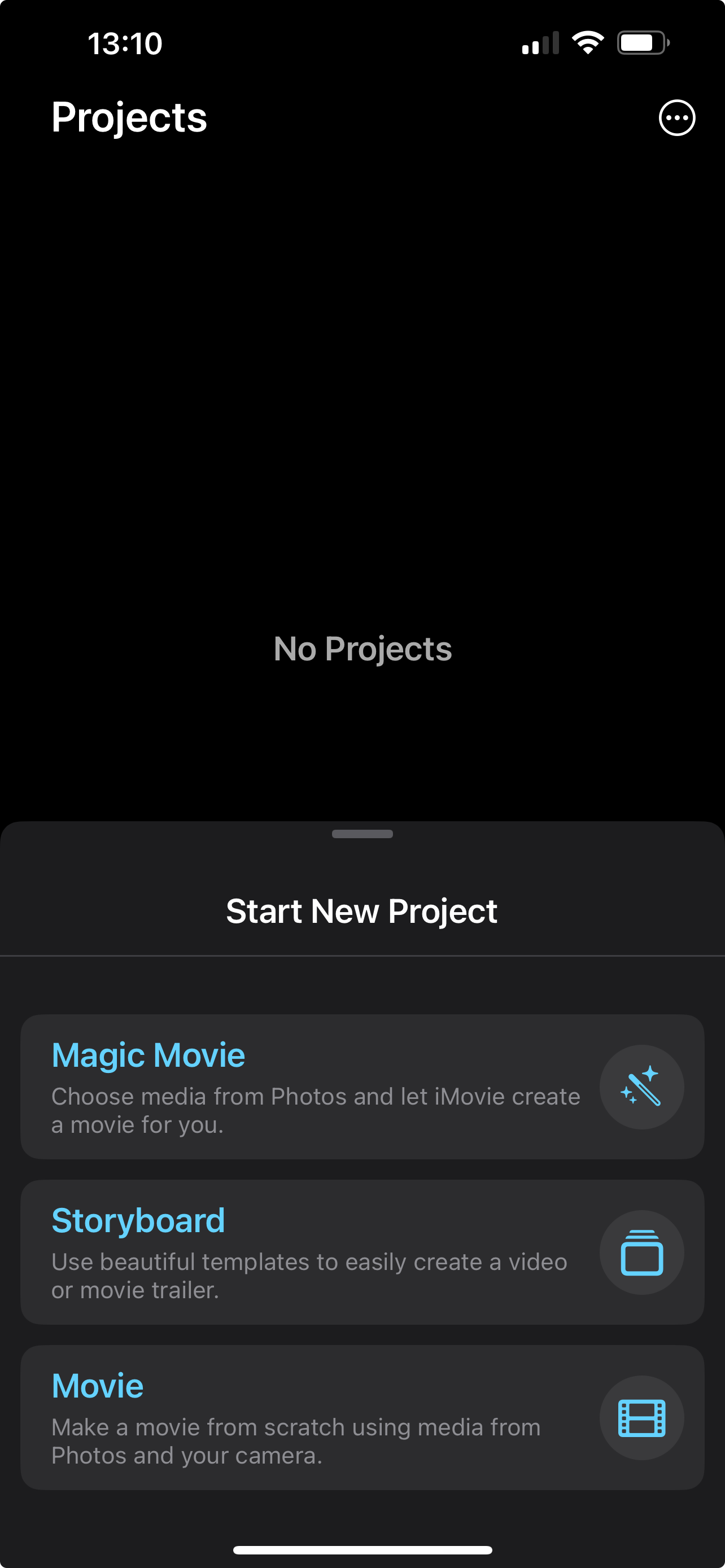Tap the battery indicator in status bar
This screenshot has height=1568, width=725.
click(x=642, y=41)
